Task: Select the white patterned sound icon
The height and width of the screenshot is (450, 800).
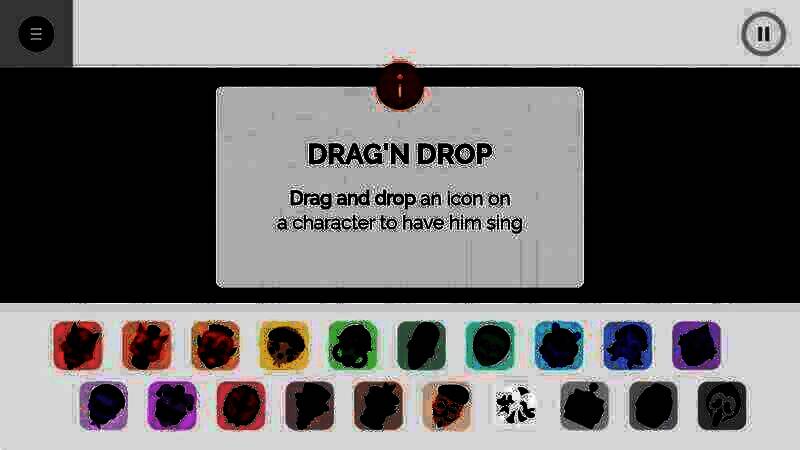Action: tap(516, 406)
